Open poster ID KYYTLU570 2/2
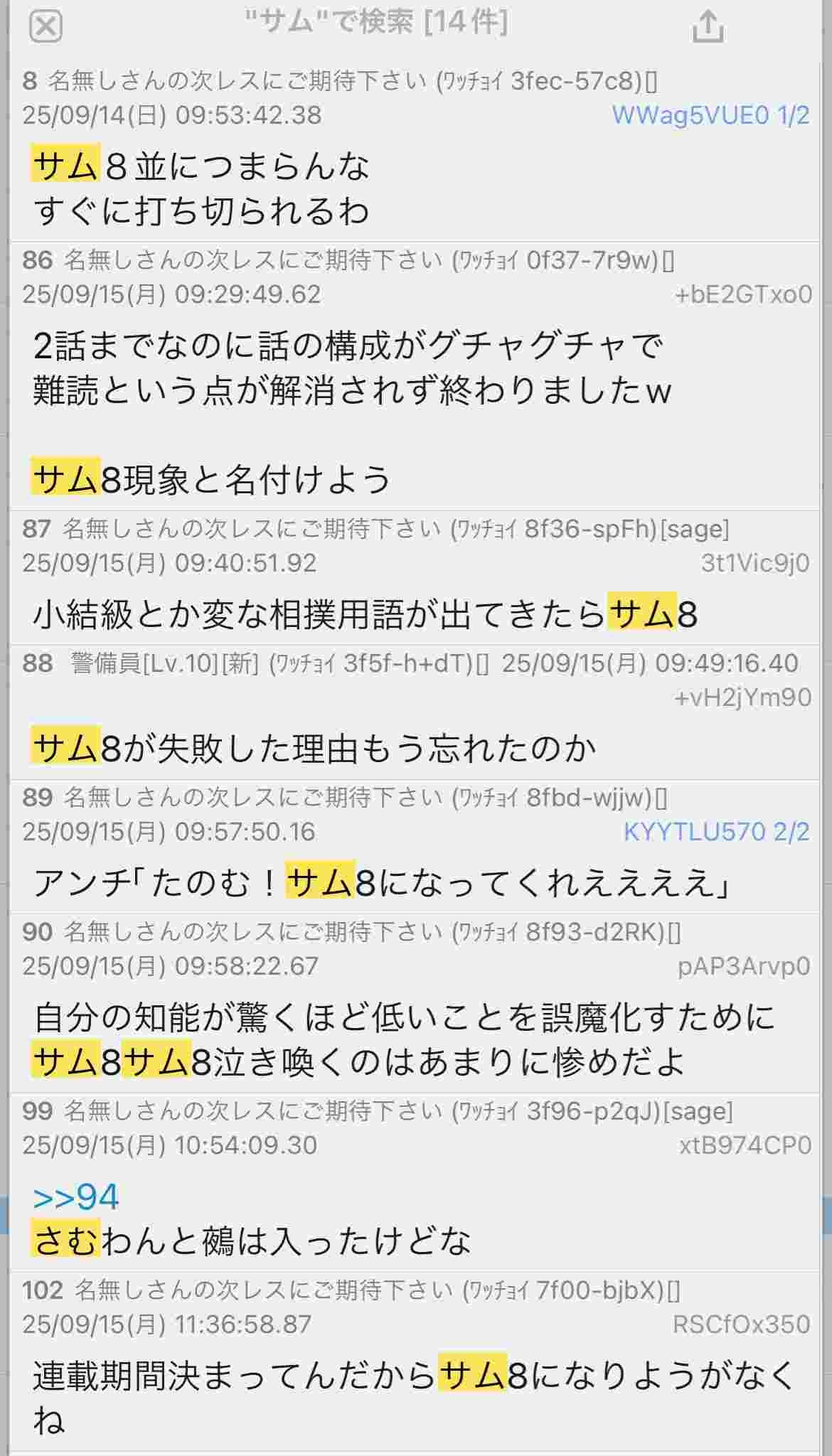The width and height of the screenshot is (832, 1456). point(716,832)
